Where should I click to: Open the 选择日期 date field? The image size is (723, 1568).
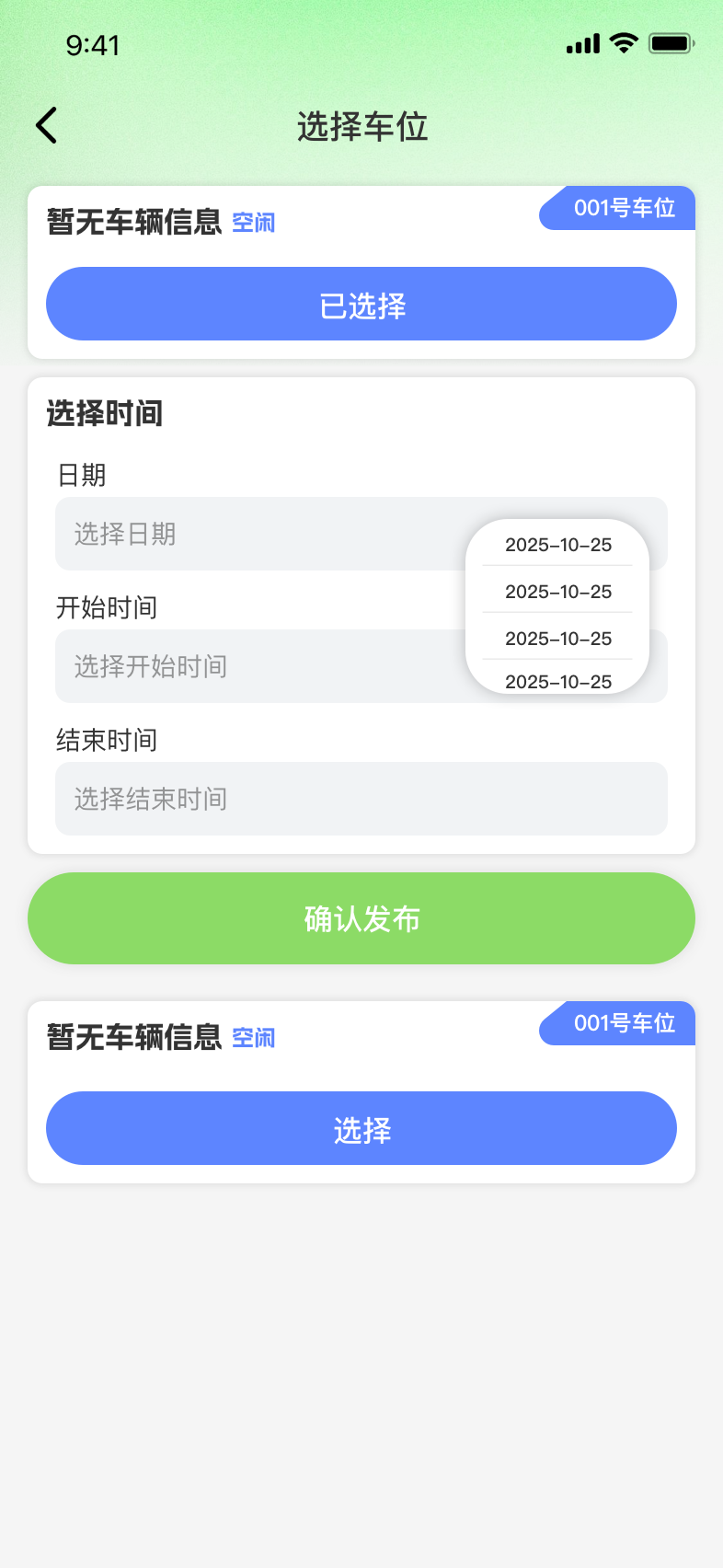(258, 535)
